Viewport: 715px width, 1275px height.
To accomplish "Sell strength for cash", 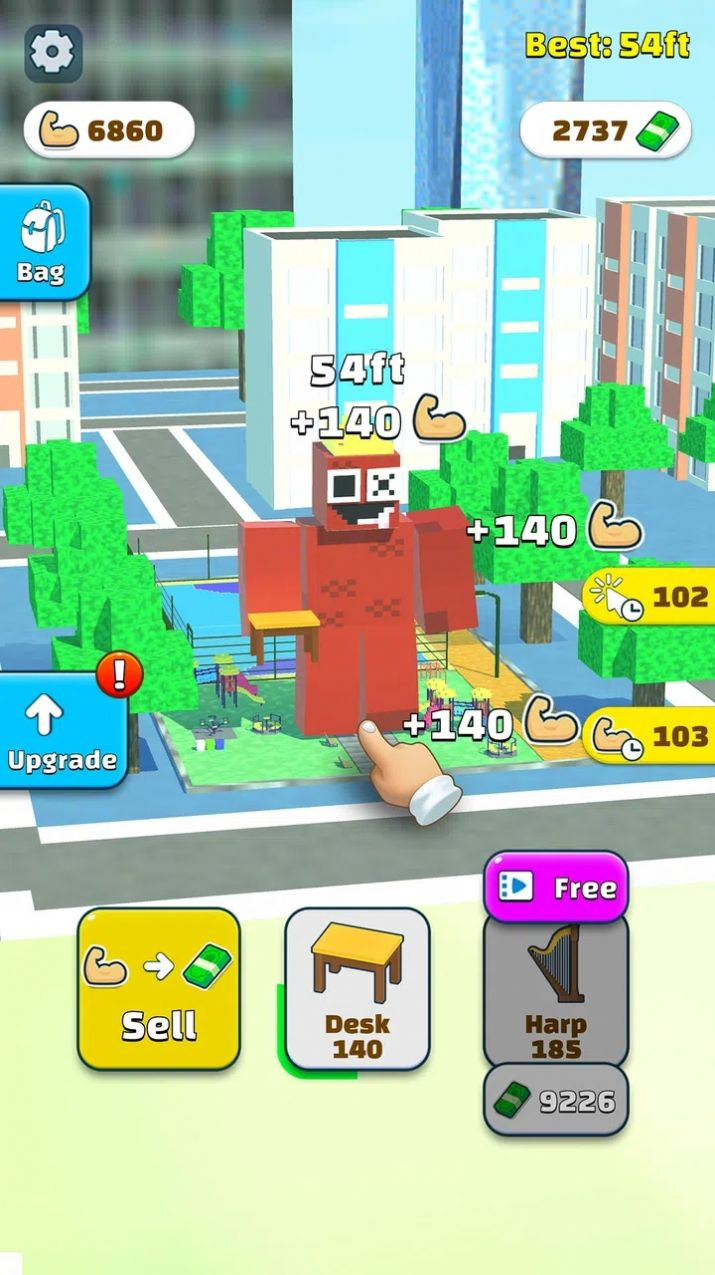I will tap(159, 988).
